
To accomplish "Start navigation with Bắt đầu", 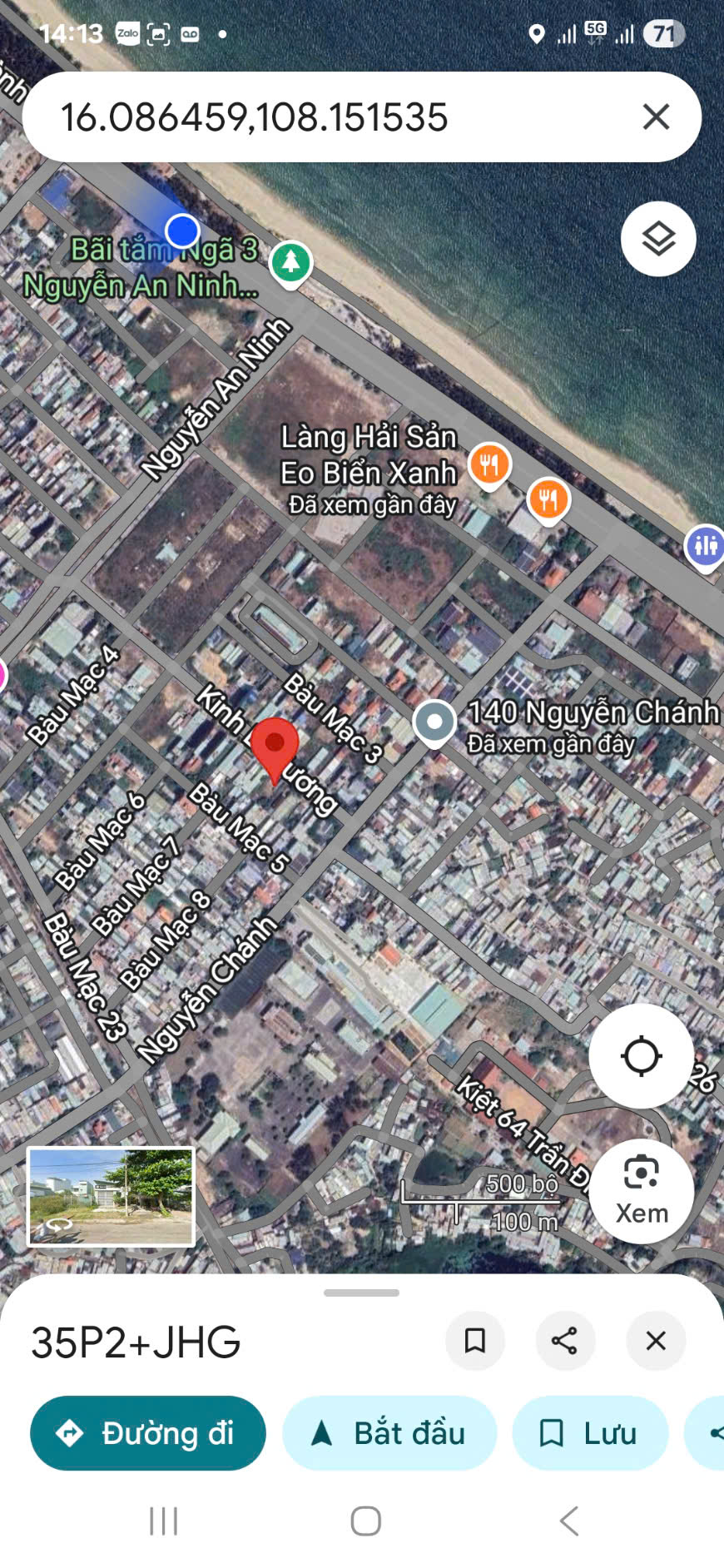I will [x=389, y=1433].
